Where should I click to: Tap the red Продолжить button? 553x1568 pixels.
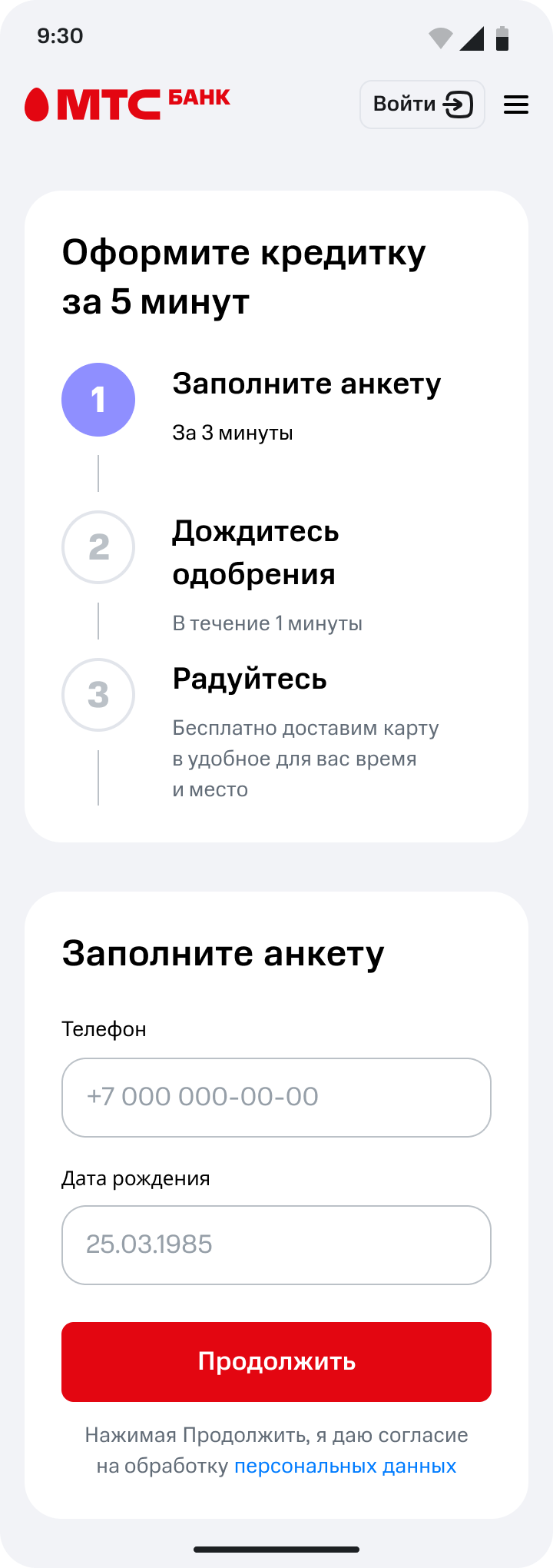[x=276, y=1362]
